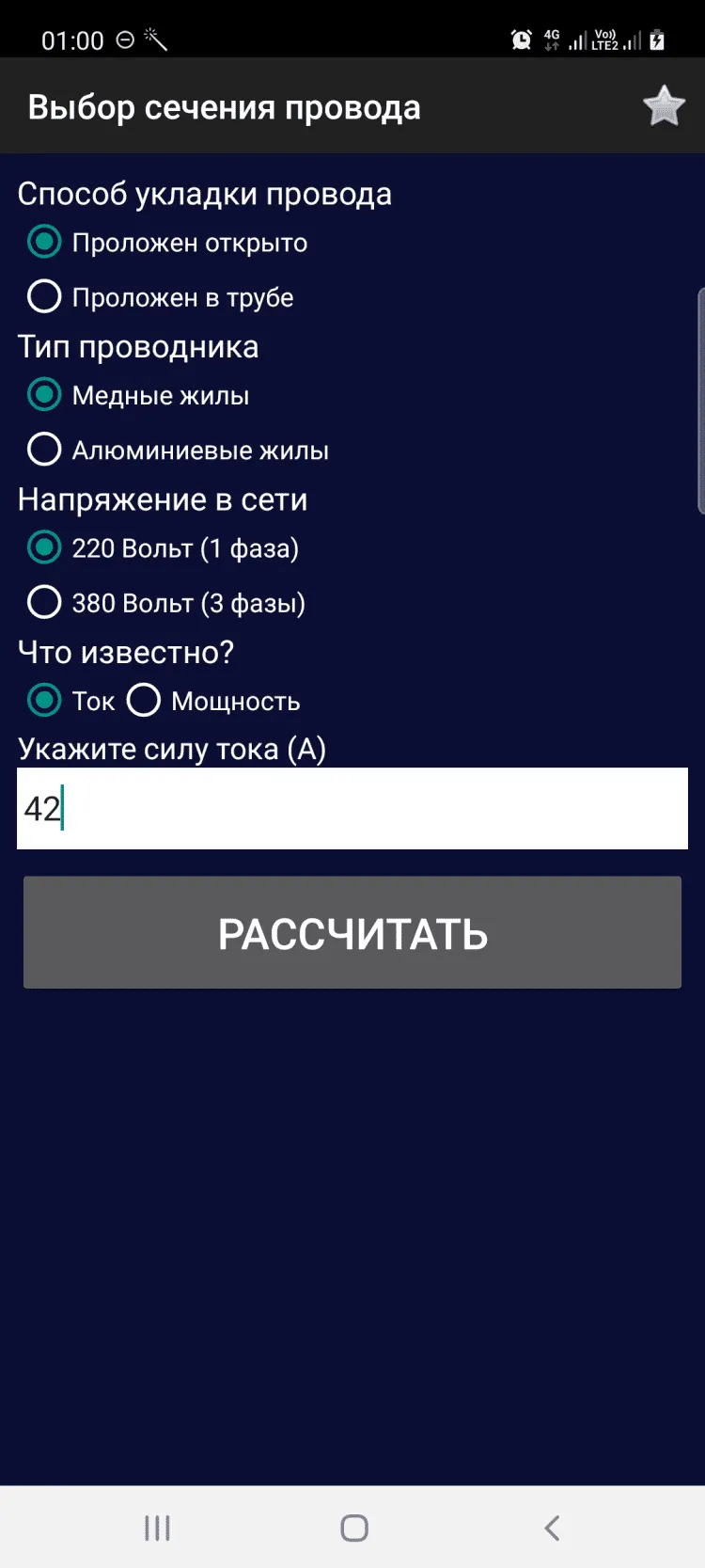Screen dimensions: 705x1568
Task: Pick '220 Вольт (1 фаза)' voltage
Action: pos(44,547)
